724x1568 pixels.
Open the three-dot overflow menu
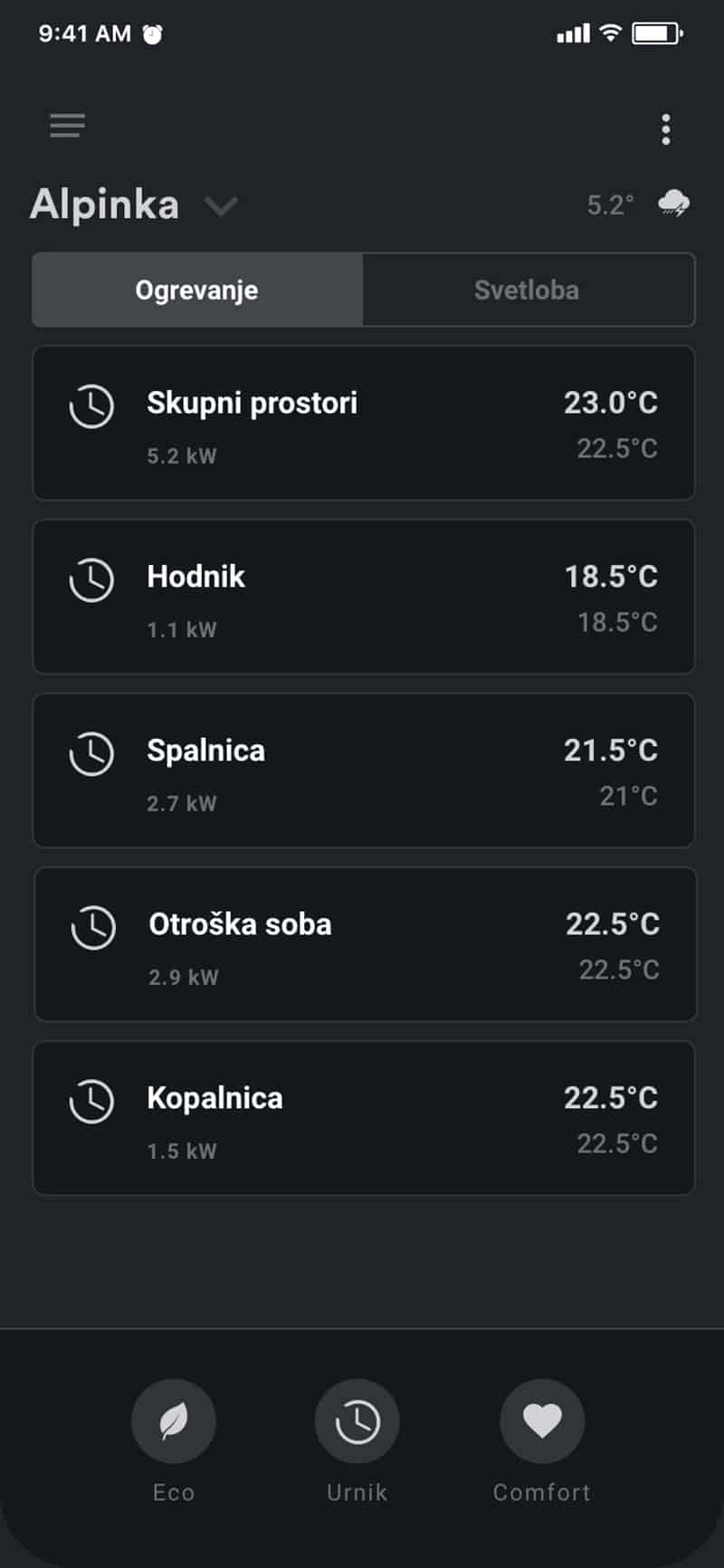coord(666,129)
